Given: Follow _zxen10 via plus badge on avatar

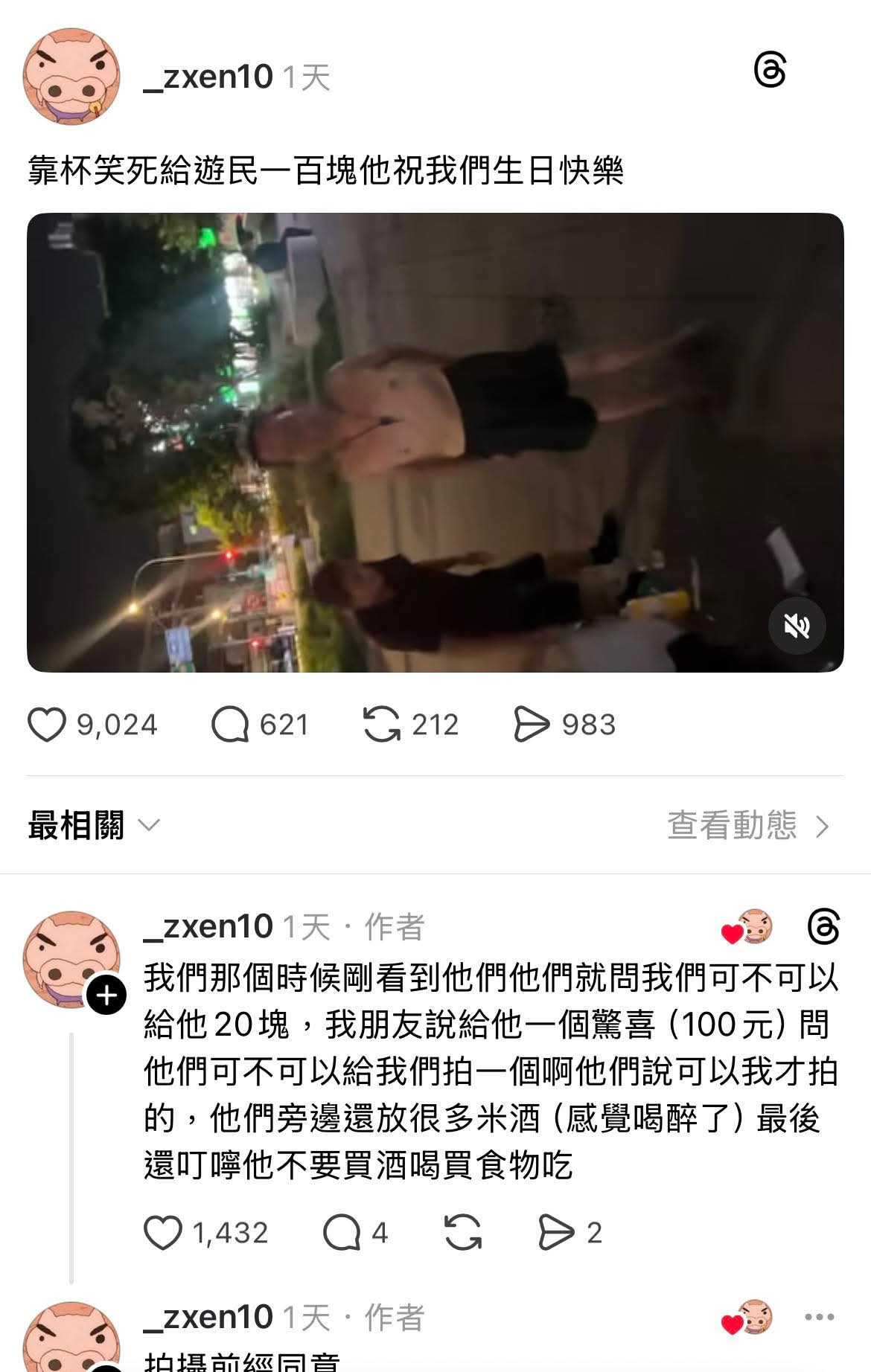Looking at the screenshot, I should 106,995.
